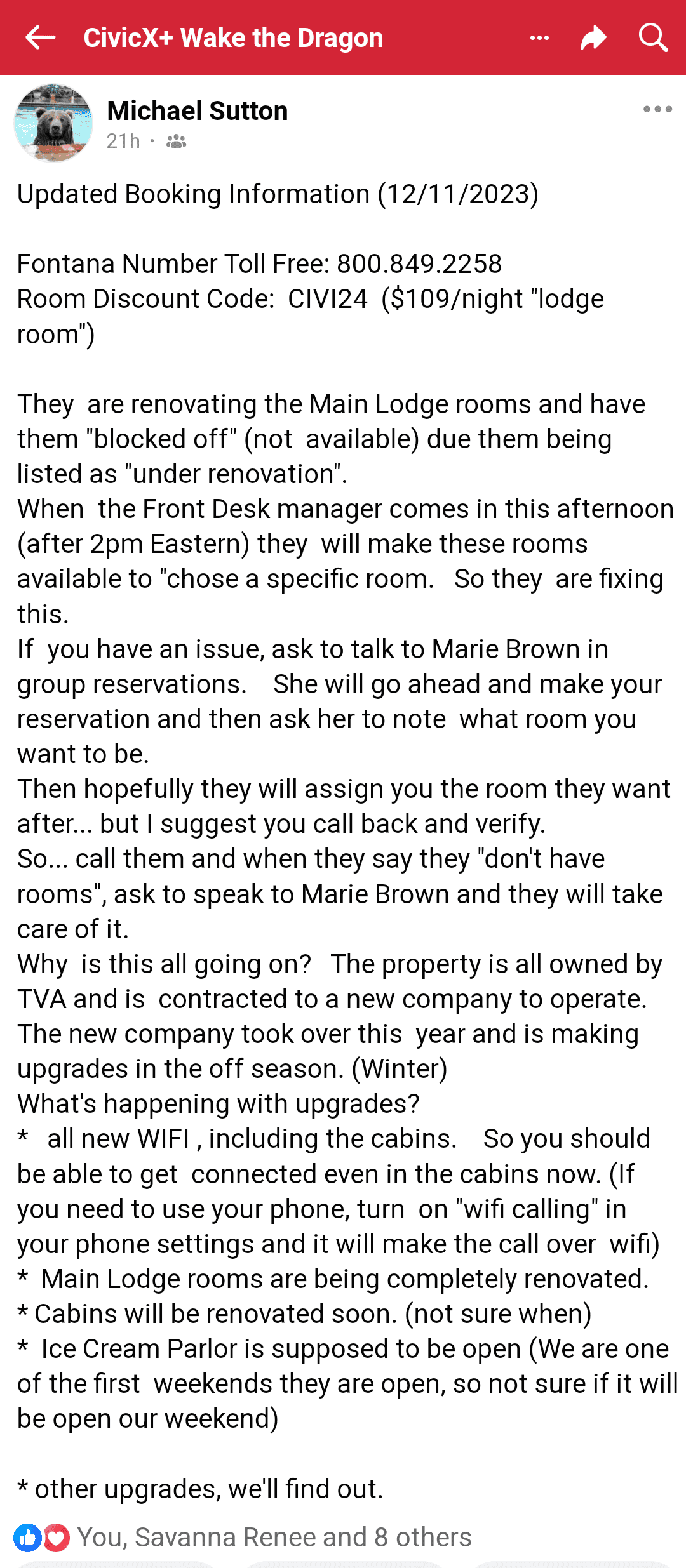Select the toll free number 800.849.2258
The width and height of the screenshot is (686, 1568).
(419, 263)
